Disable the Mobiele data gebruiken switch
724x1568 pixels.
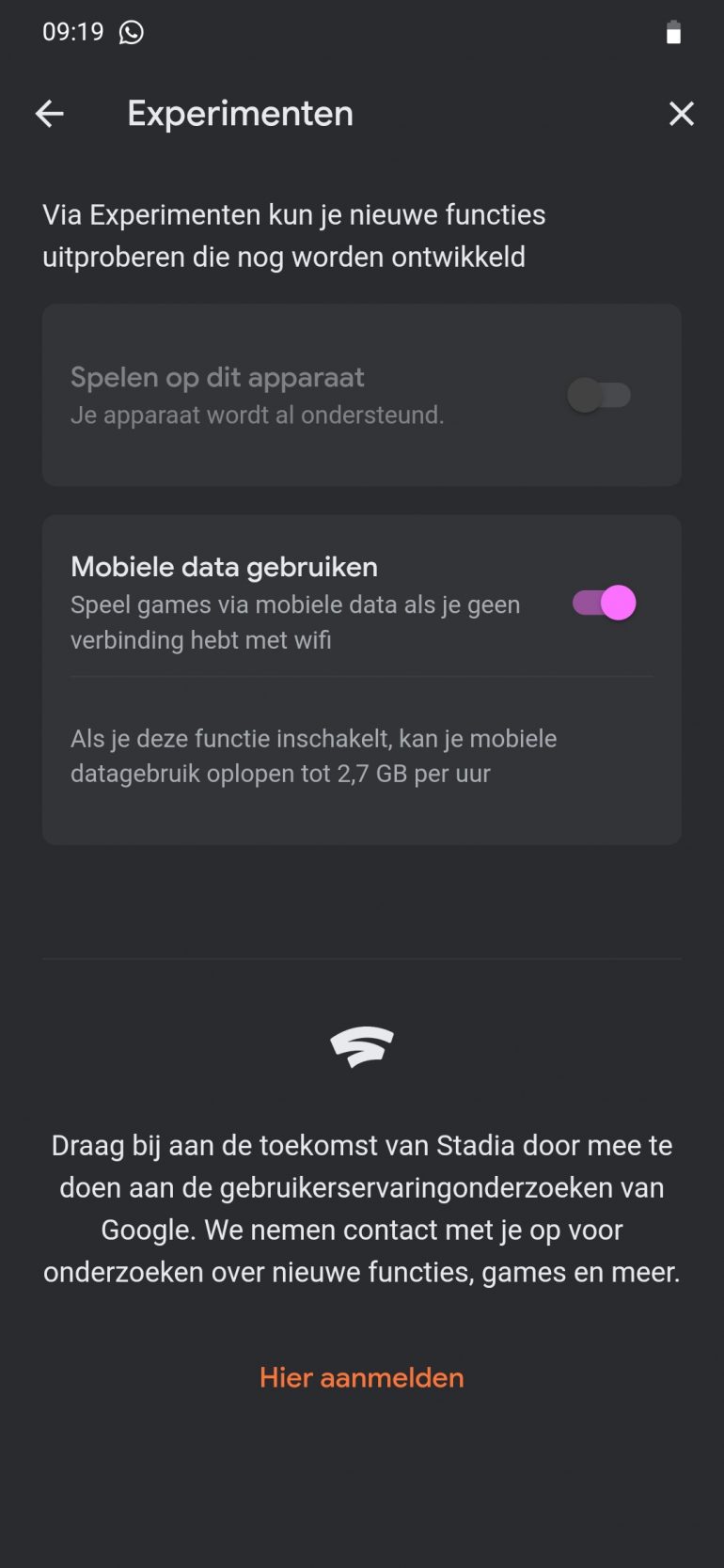pos(604,603)
